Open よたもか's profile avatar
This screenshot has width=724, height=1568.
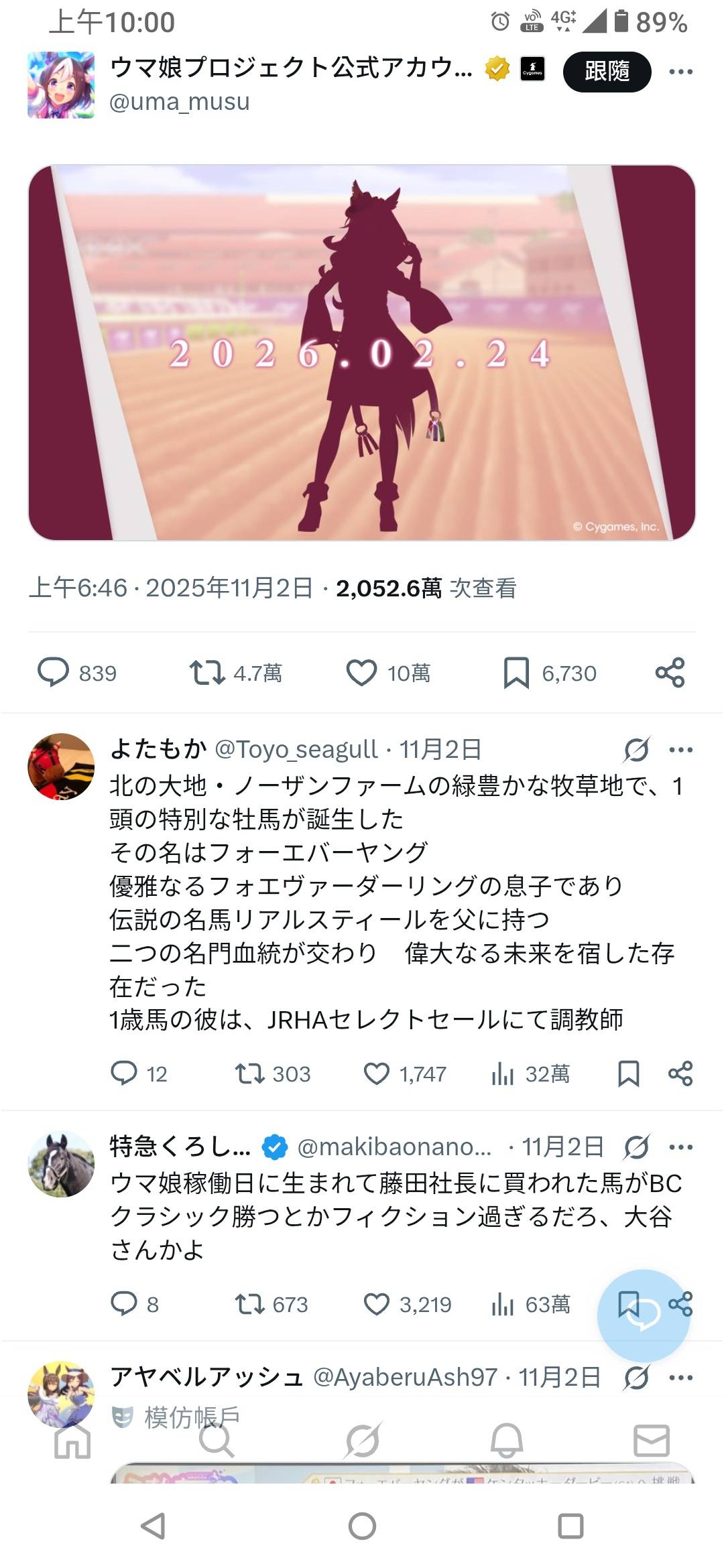[x=61, y=766]
